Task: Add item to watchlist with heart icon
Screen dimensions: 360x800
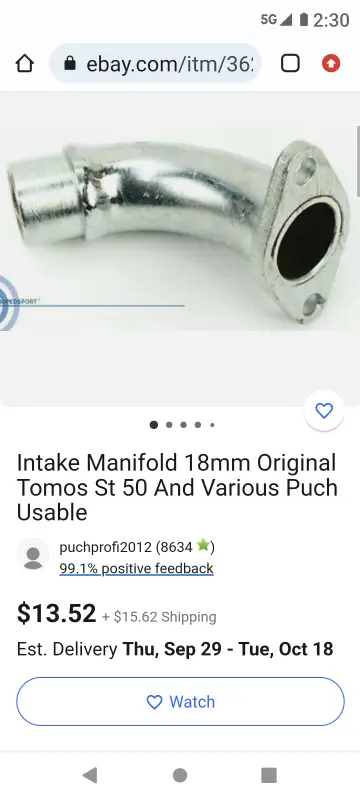Action: tap(324, 411)
